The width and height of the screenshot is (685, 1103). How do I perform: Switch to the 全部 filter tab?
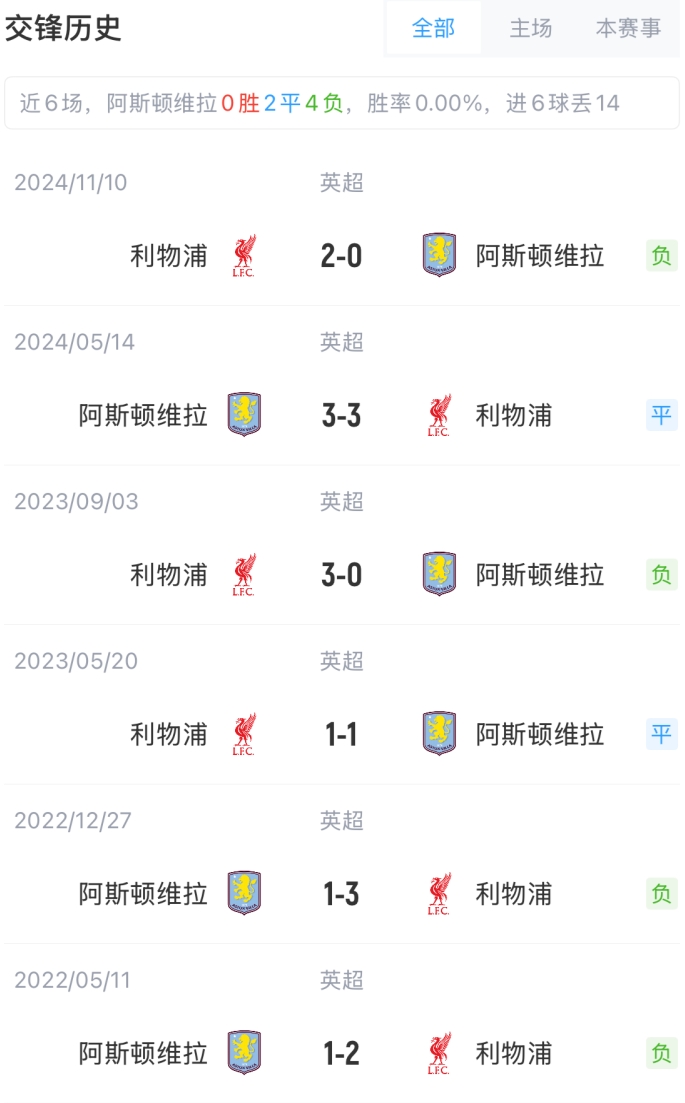433,29
